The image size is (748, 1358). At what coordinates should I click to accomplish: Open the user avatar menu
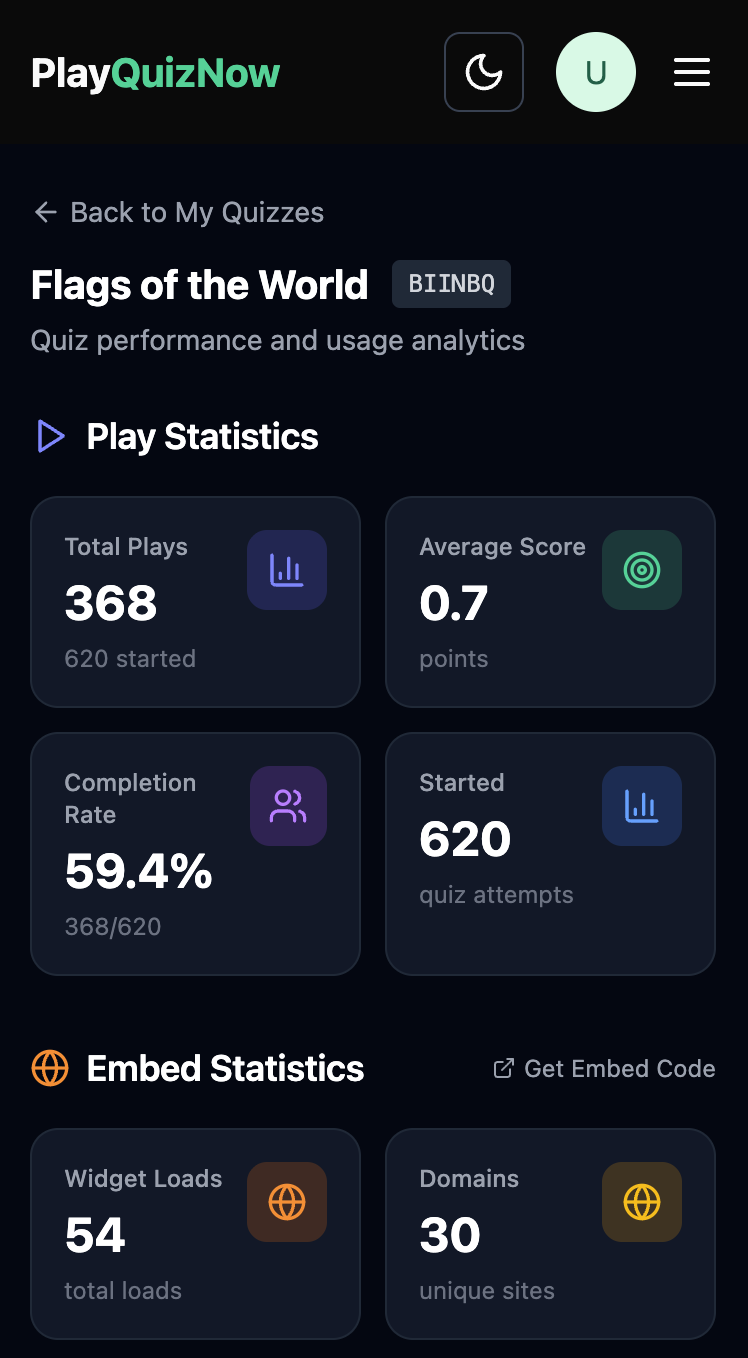596,71
